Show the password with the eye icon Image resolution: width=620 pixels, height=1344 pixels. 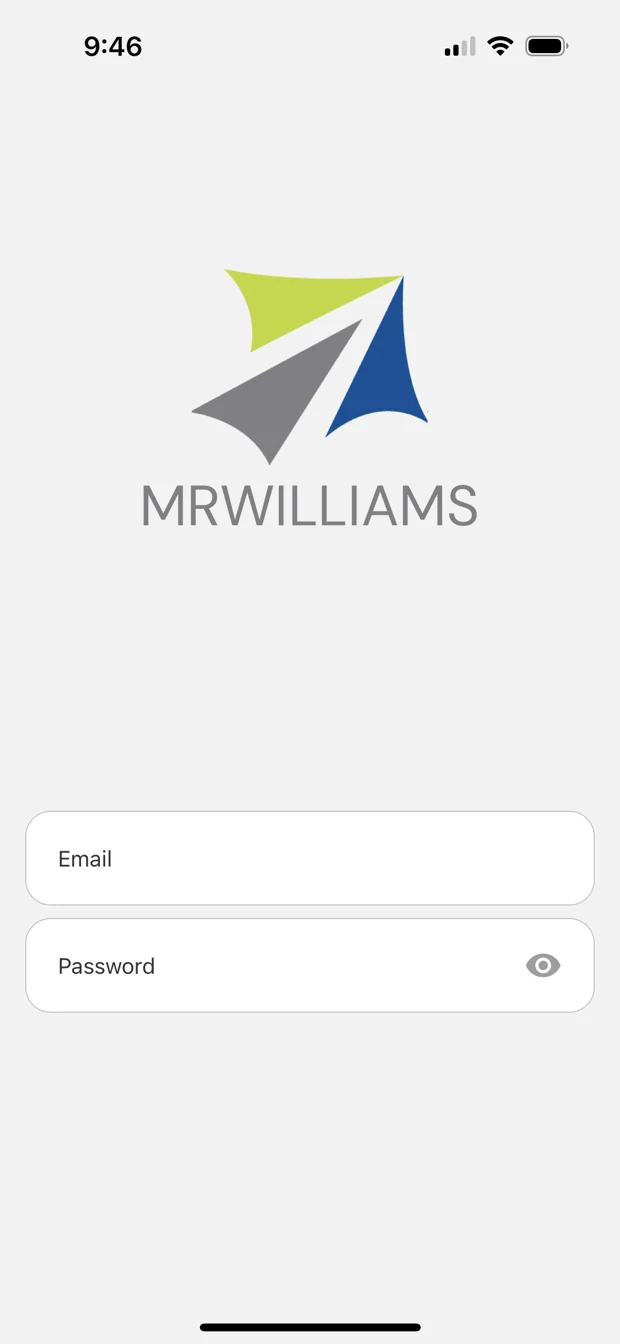pos(543,965)
